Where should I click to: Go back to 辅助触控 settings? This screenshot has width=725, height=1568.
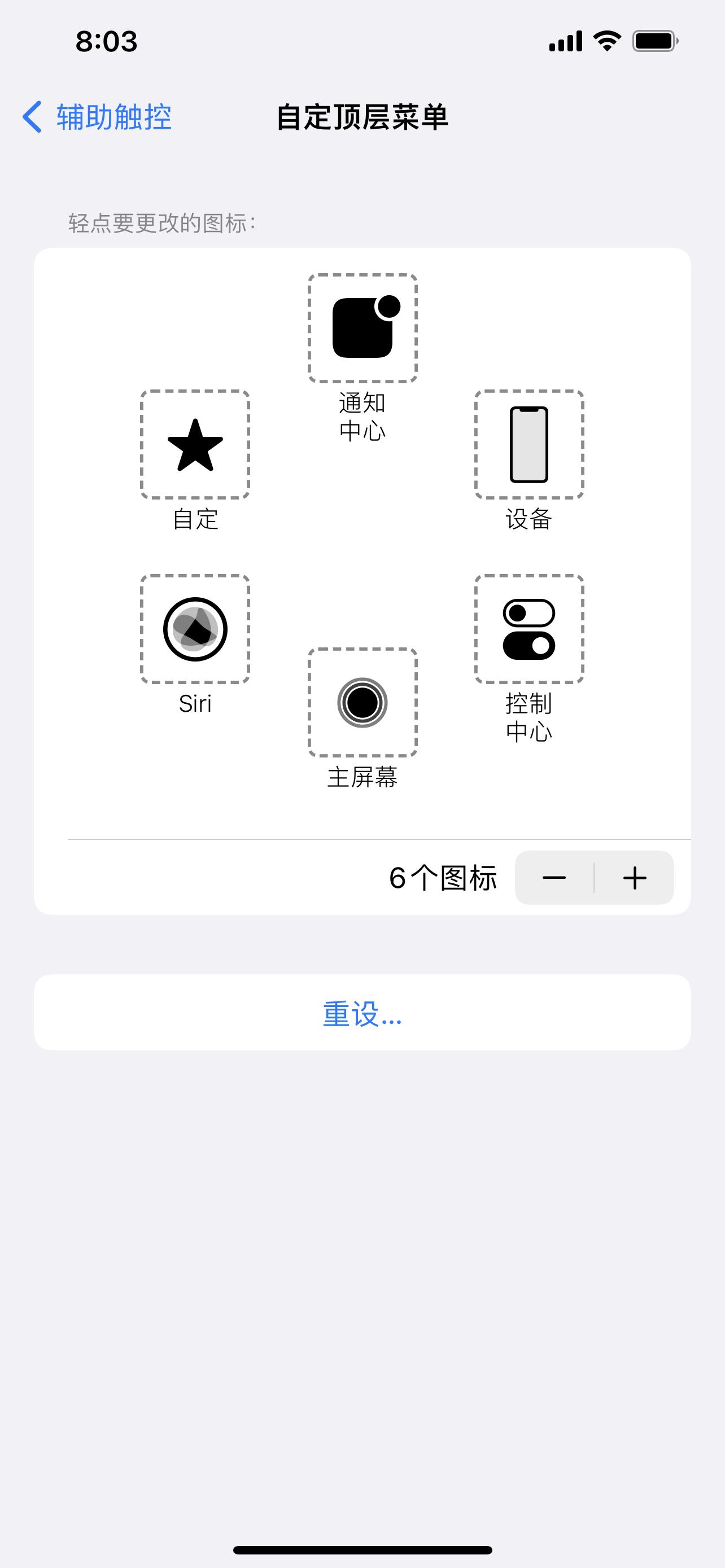[97, 117]
